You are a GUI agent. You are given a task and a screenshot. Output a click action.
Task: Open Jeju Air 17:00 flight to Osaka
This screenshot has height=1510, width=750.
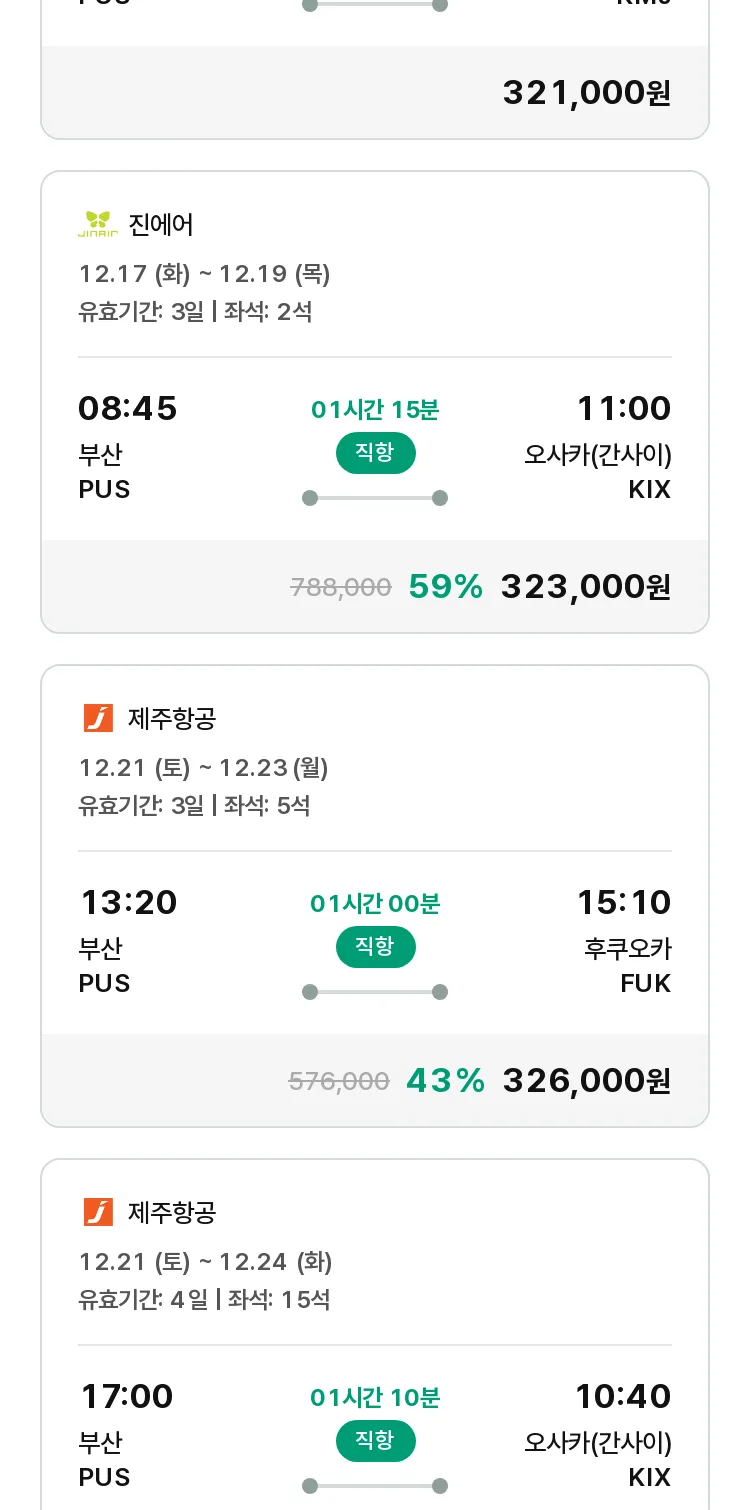click(x=375, y=1335)
